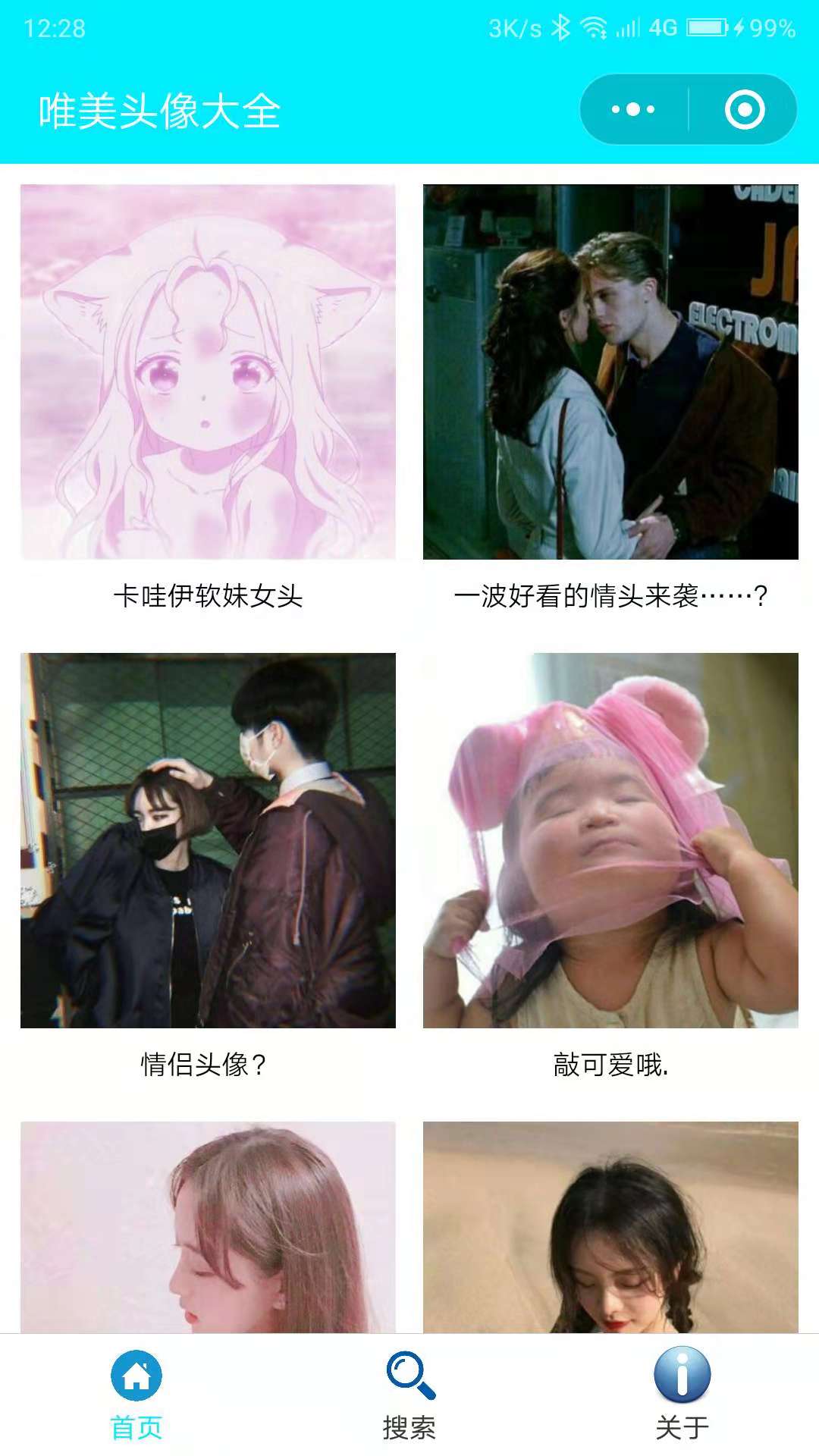Screen dimensions: 819x1456
Task: Open the 一波好看的情头来袭 avatar set
Action: 610,372
